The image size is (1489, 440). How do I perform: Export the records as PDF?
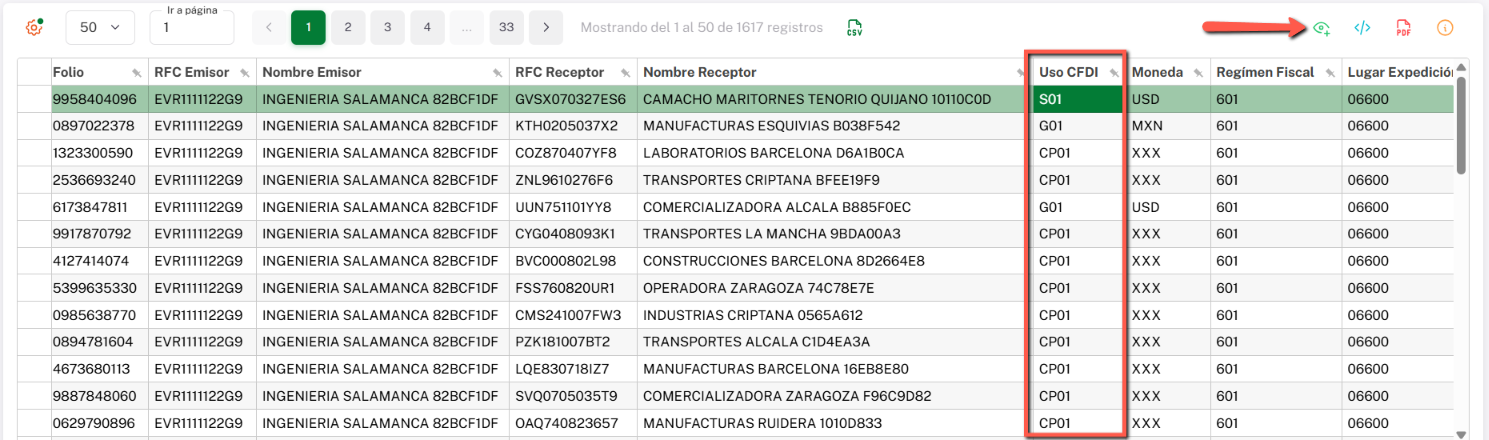click(x=1404, y=28)
